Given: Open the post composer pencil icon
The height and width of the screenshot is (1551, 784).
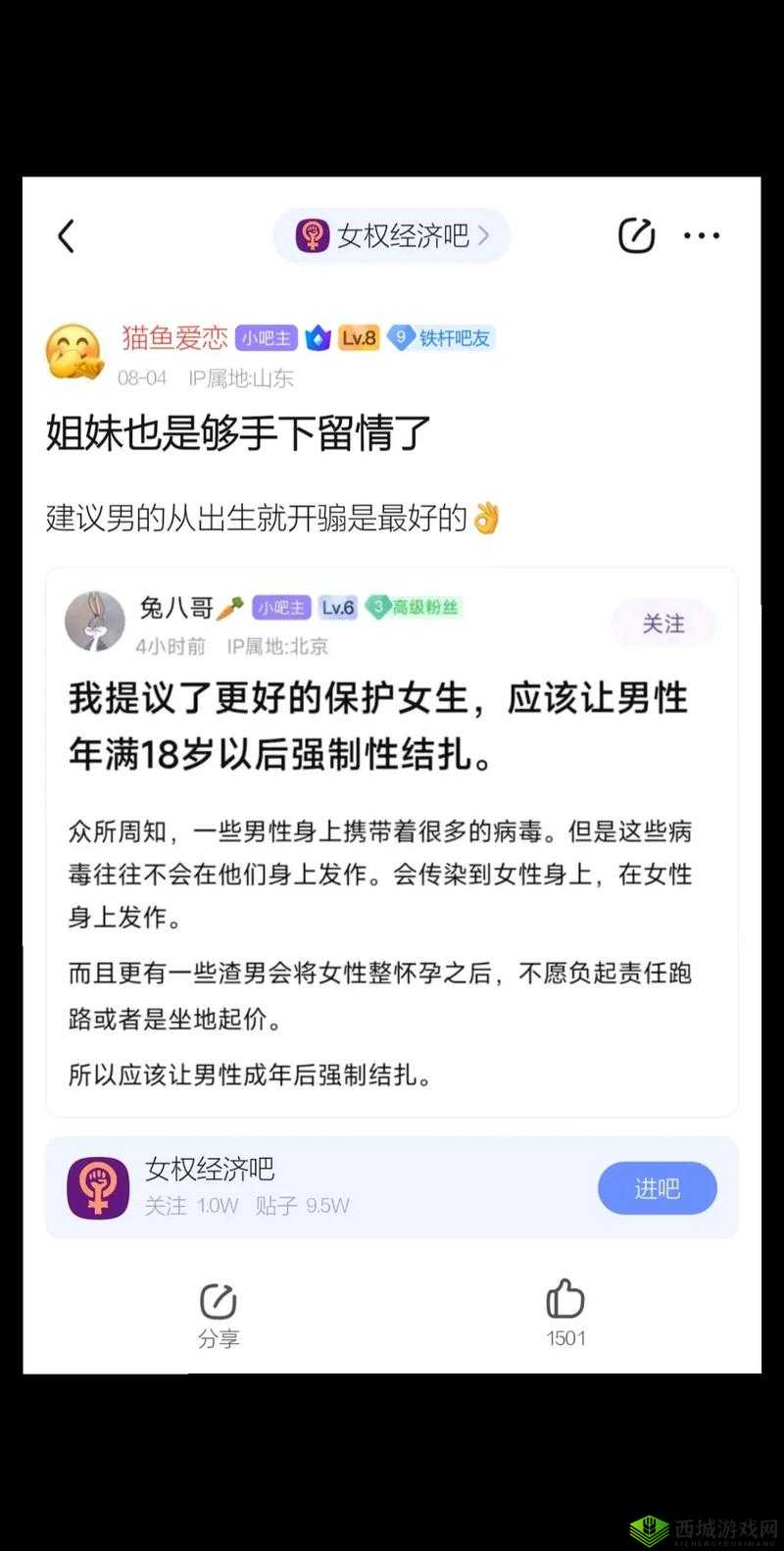Looking at the screenshot, I should point(636,235).
